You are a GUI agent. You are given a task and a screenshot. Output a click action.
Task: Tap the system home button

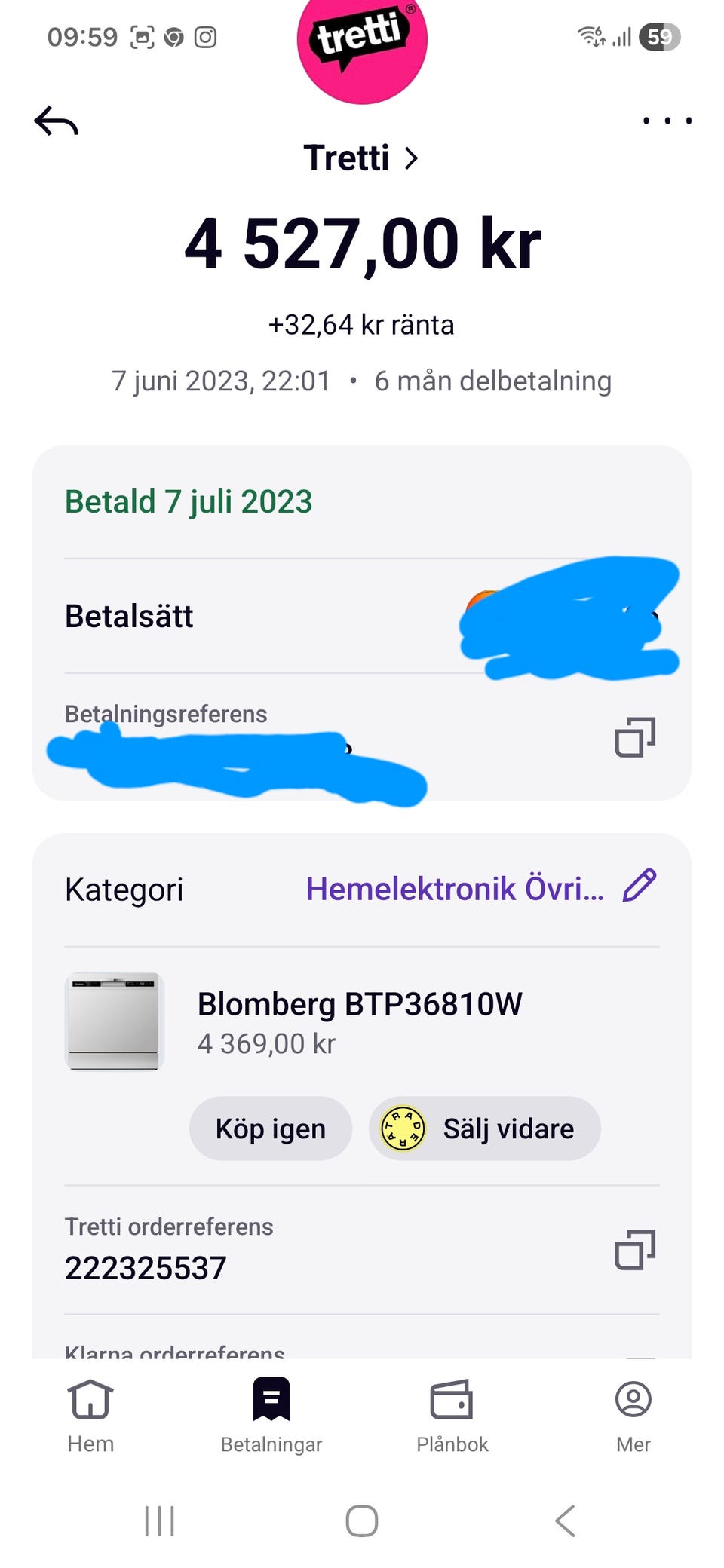(362, 1521)
